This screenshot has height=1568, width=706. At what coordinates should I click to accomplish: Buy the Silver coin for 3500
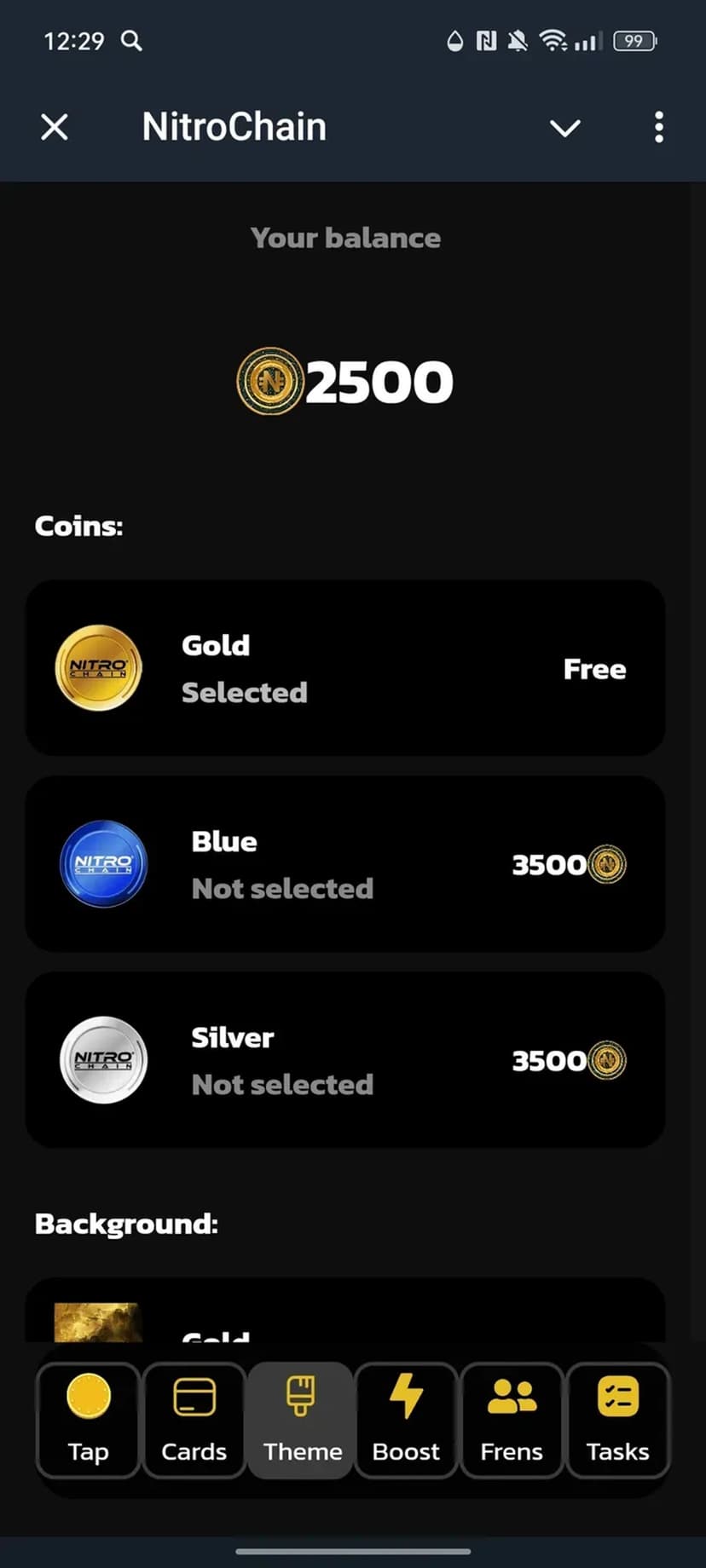coord(568,1060)
